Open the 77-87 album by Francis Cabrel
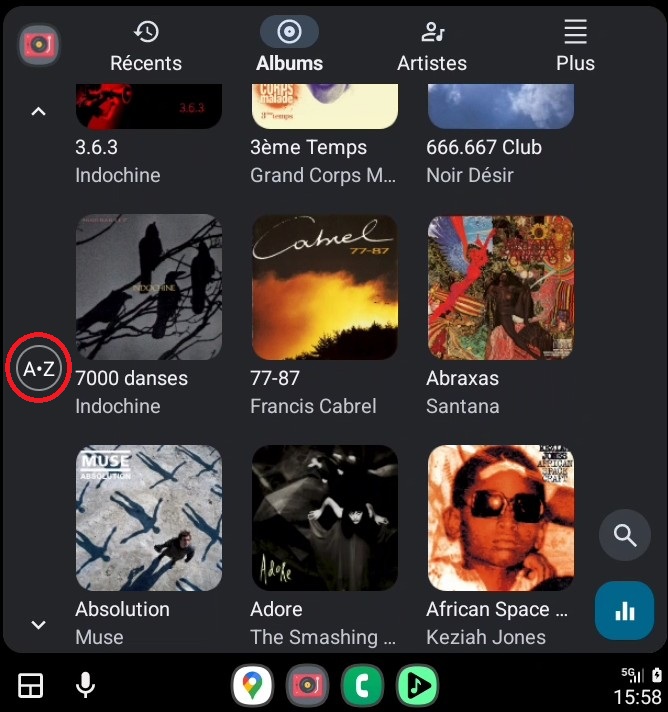Image resolution: width=668 pixels, height=712 pixels. click(x=324, y=288)
